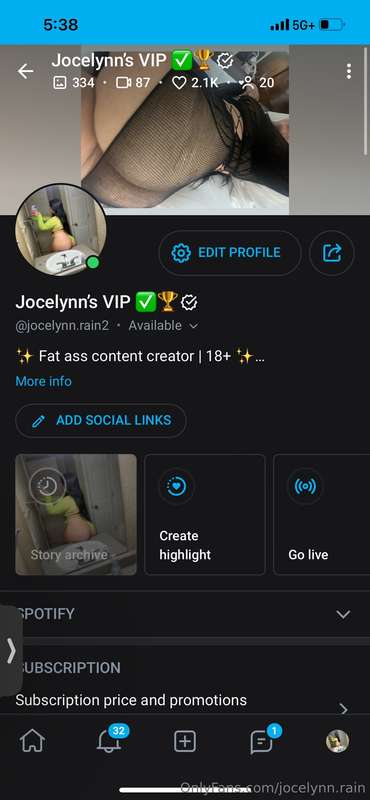The height and width of the screenshot is (800, 370).
Task: Open the profile avatar tab
Action: pyautogui.click(x=337, y=741)
